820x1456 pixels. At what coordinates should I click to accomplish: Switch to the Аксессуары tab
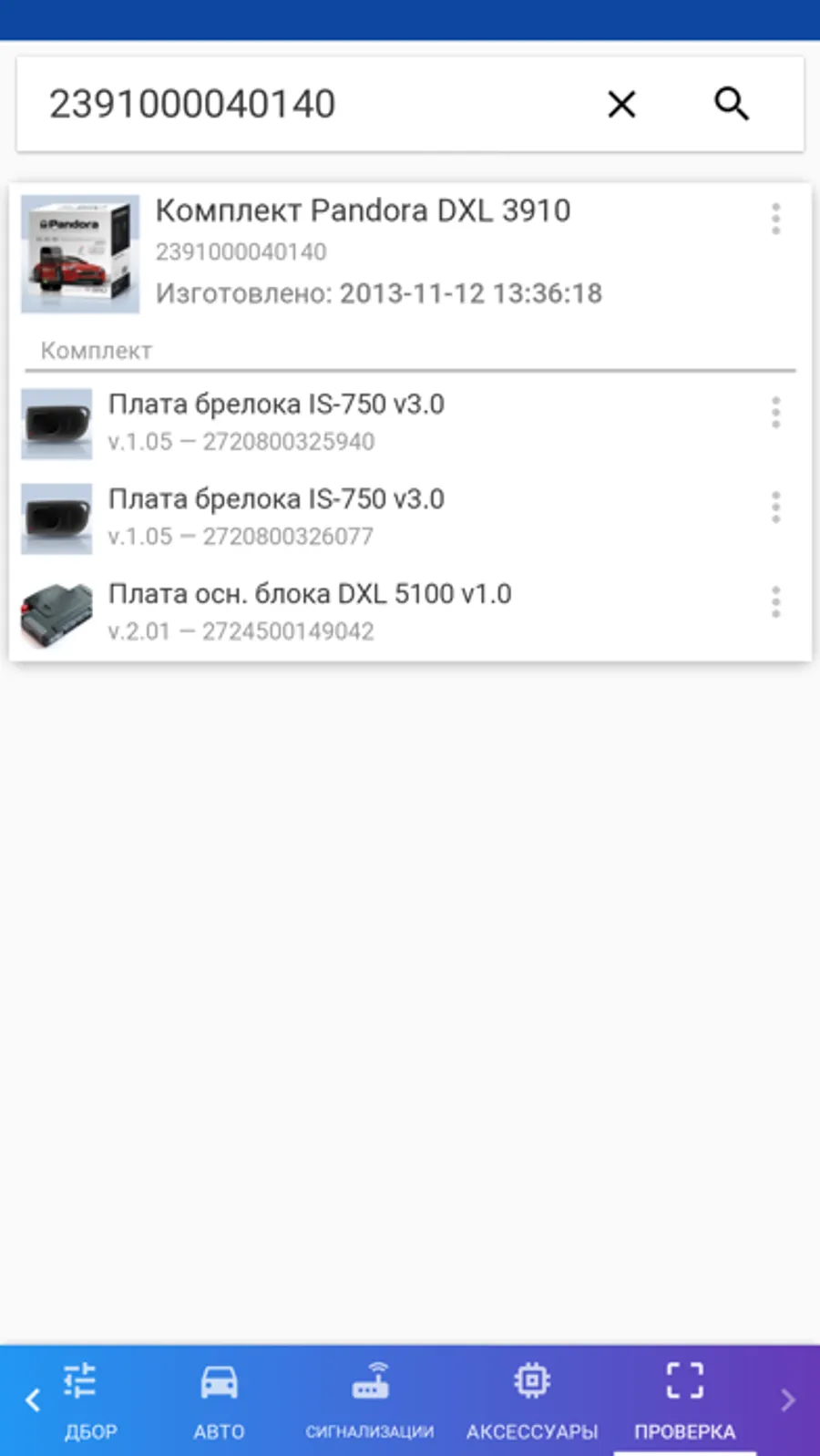[532, 1400]
